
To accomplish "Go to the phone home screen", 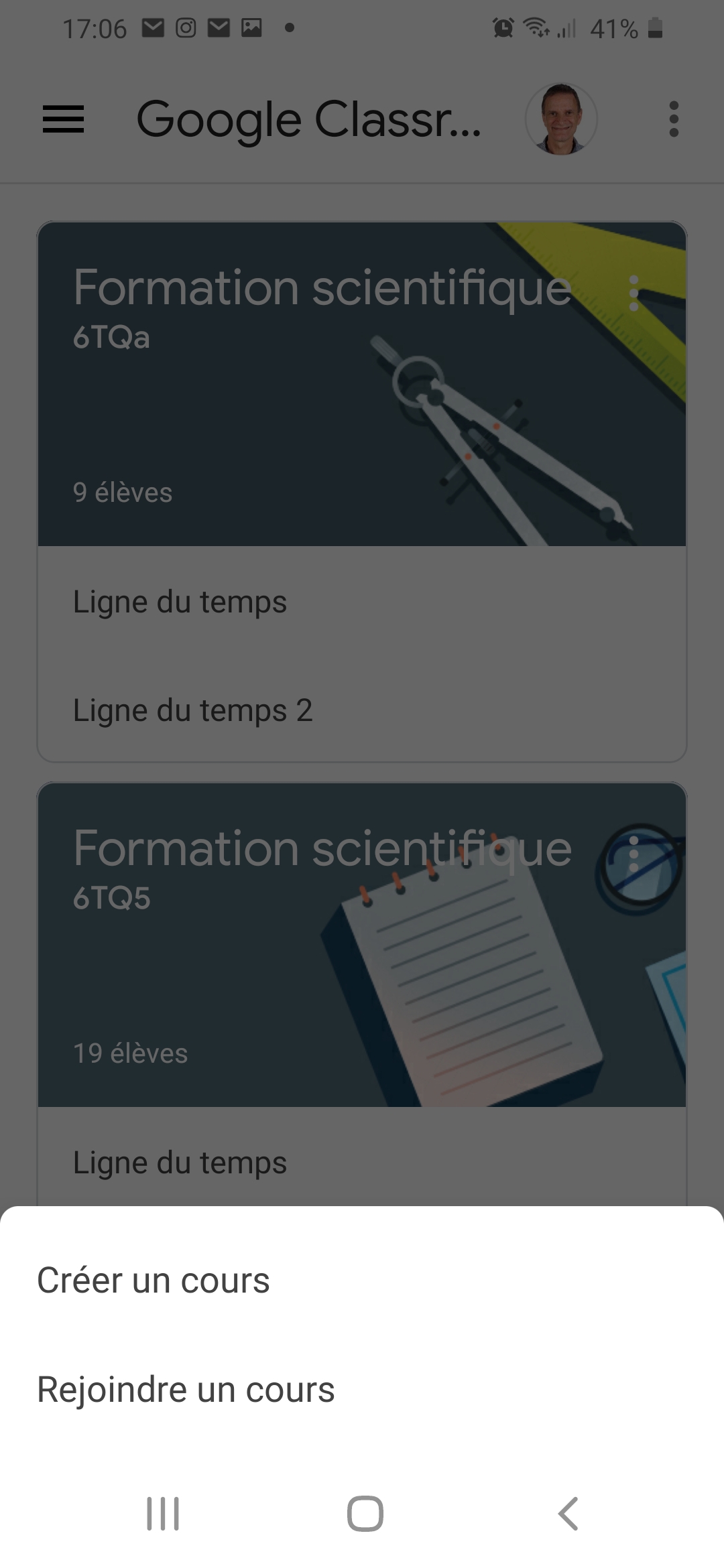I will tap(365, 1514).
